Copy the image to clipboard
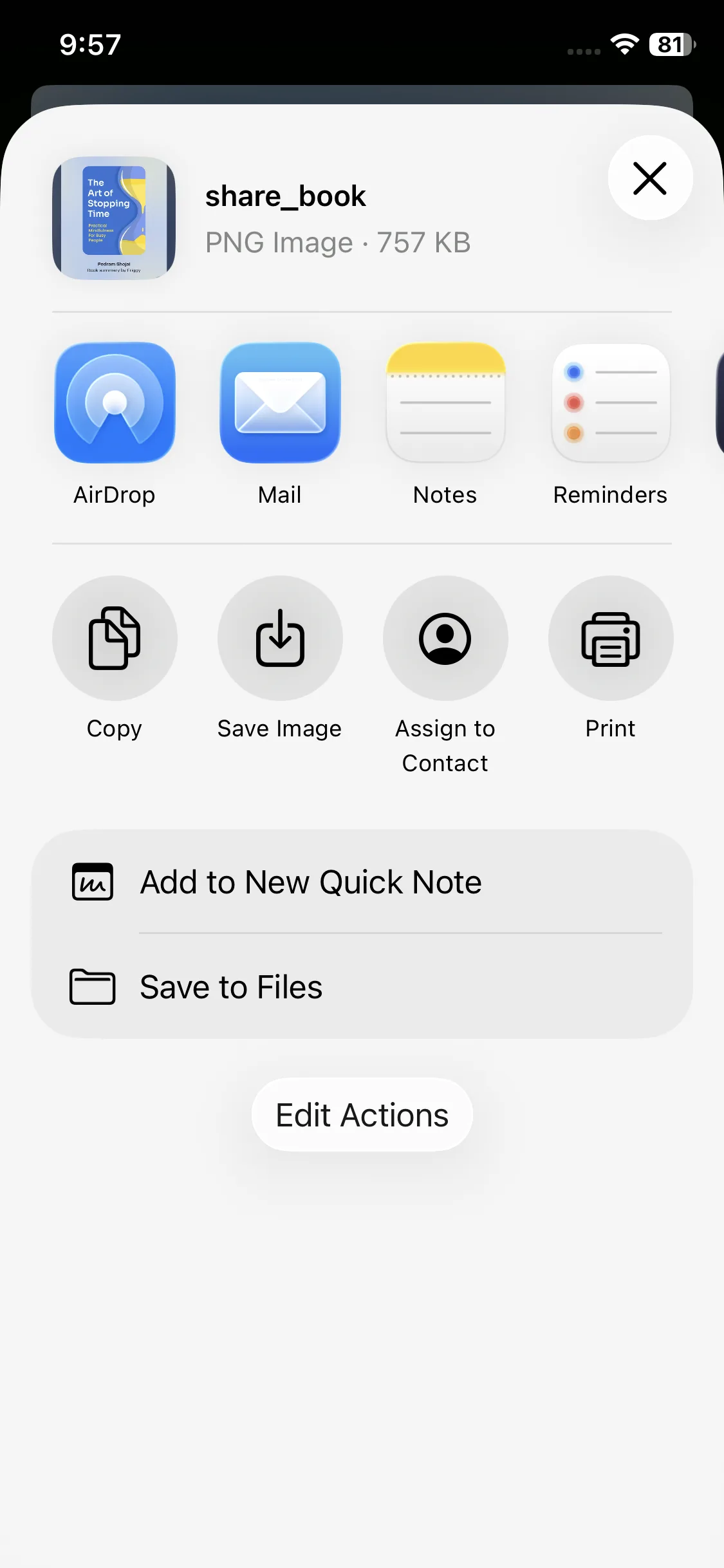The width and height of the screenshot is (724, 1568). 115,638
